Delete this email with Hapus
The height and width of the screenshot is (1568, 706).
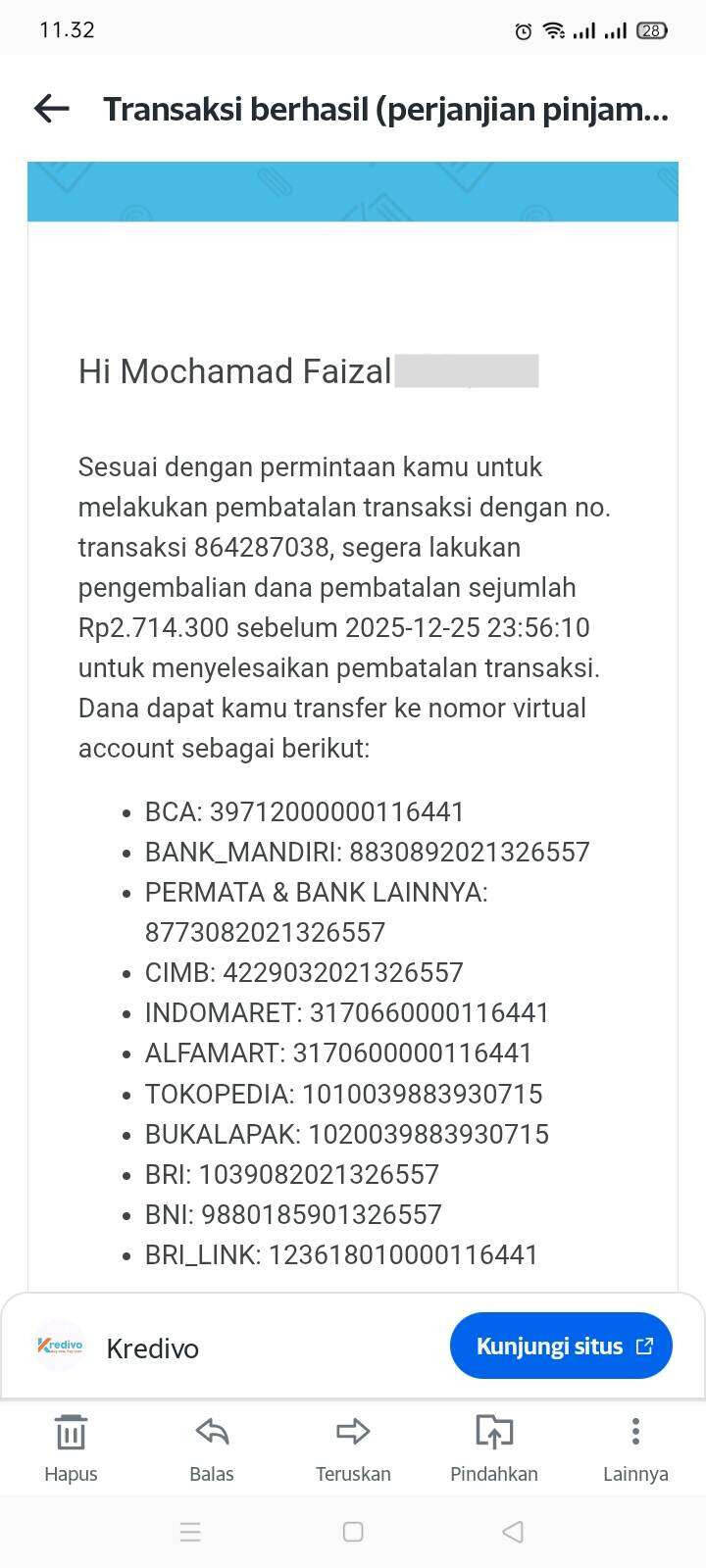pos(71,1446)
